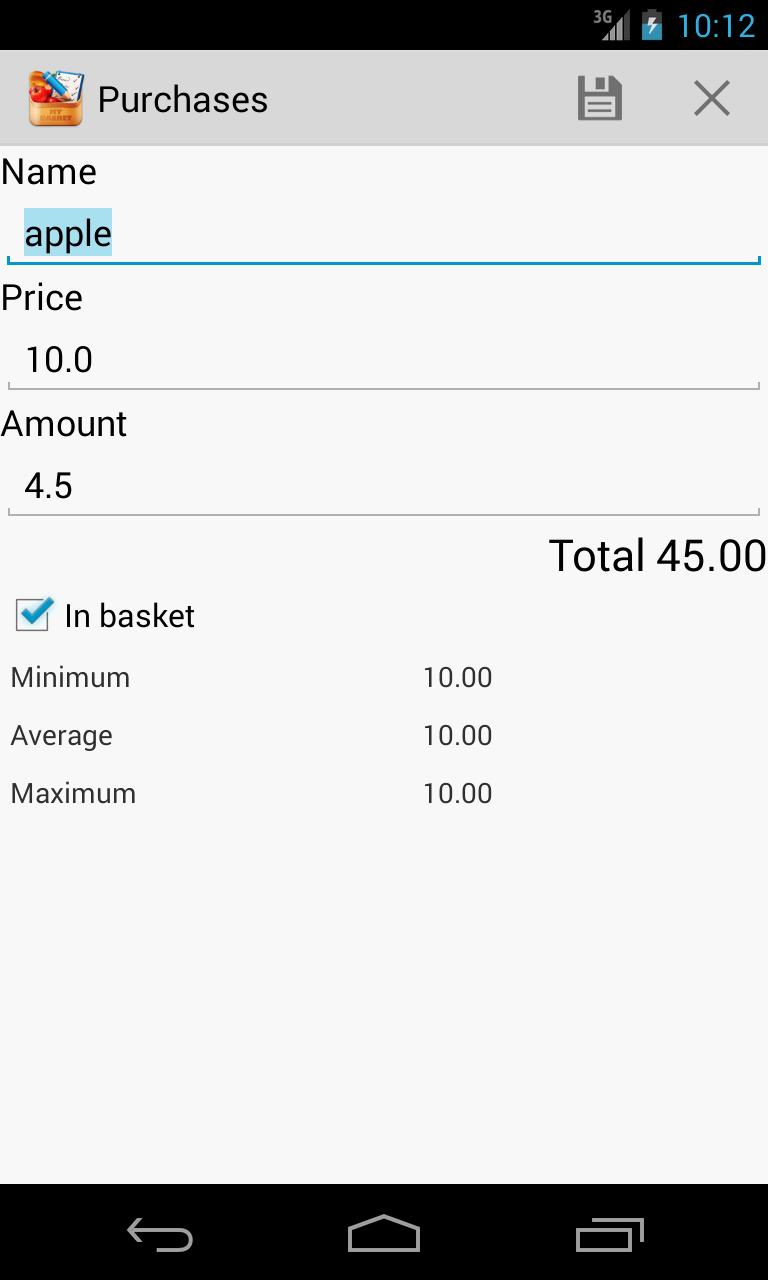Discard changes with the X icon
Viewport: 768px width, 1280px height.
(711, 97)
